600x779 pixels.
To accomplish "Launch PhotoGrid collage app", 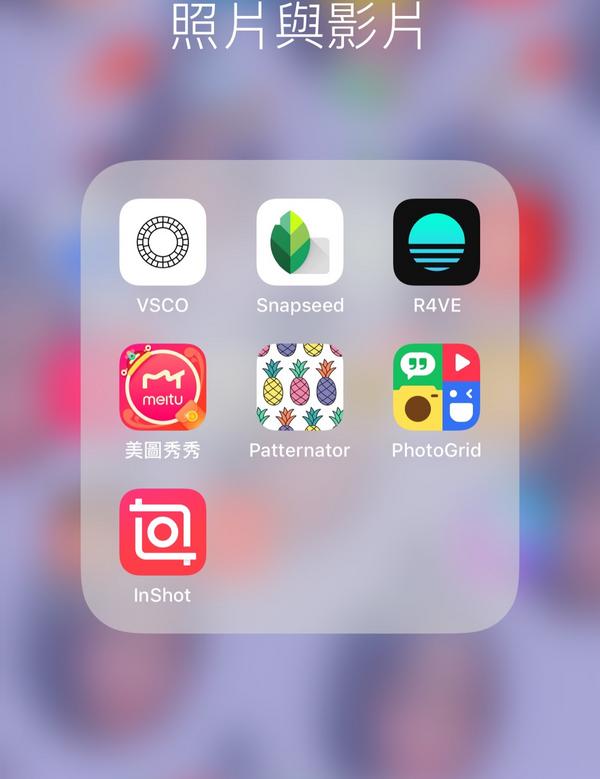I will tap(436, 387).
